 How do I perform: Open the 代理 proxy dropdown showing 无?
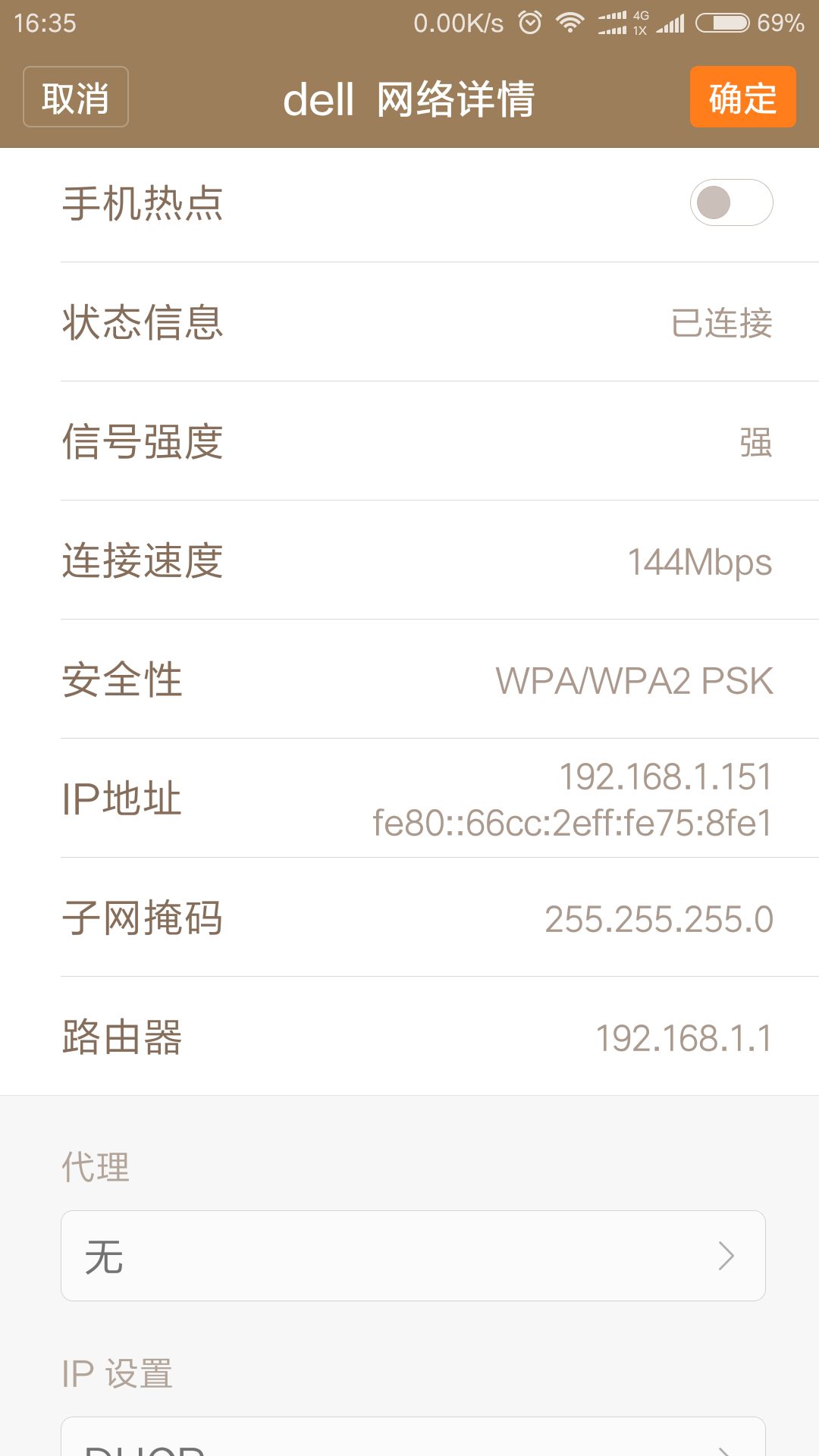click(x=413, y=1256)
